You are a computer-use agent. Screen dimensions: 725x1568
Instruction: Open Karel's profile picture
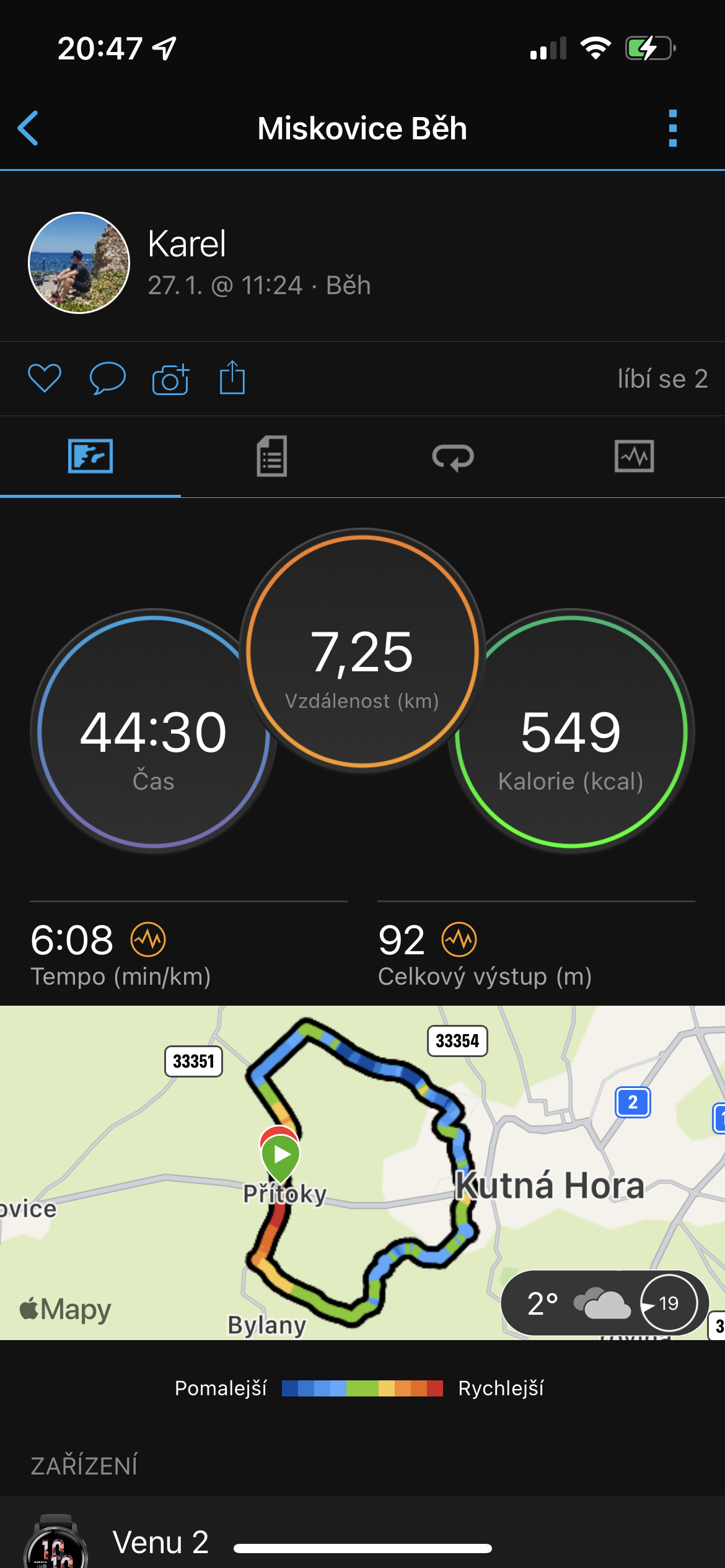79,263
